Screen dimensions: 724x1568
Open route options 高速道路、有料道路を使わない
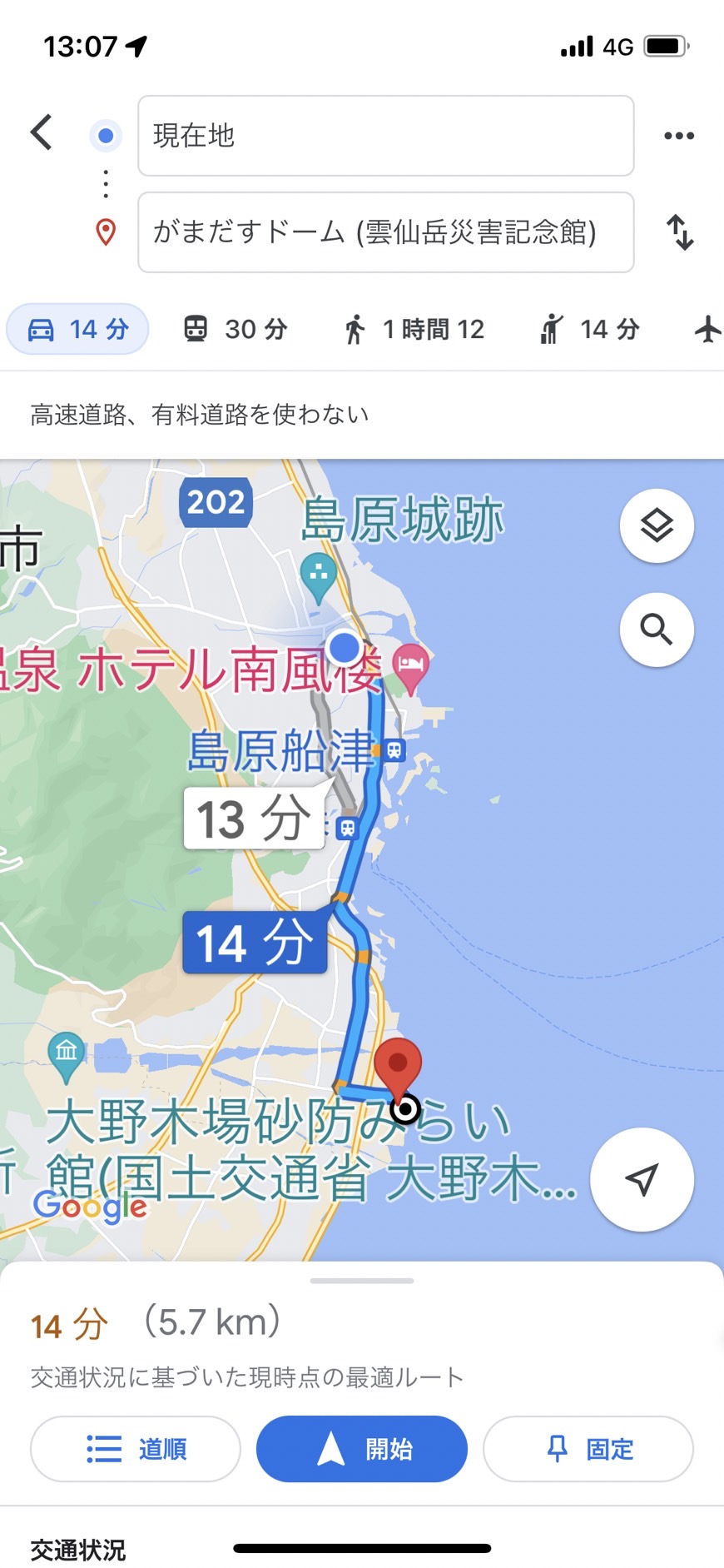200,415
